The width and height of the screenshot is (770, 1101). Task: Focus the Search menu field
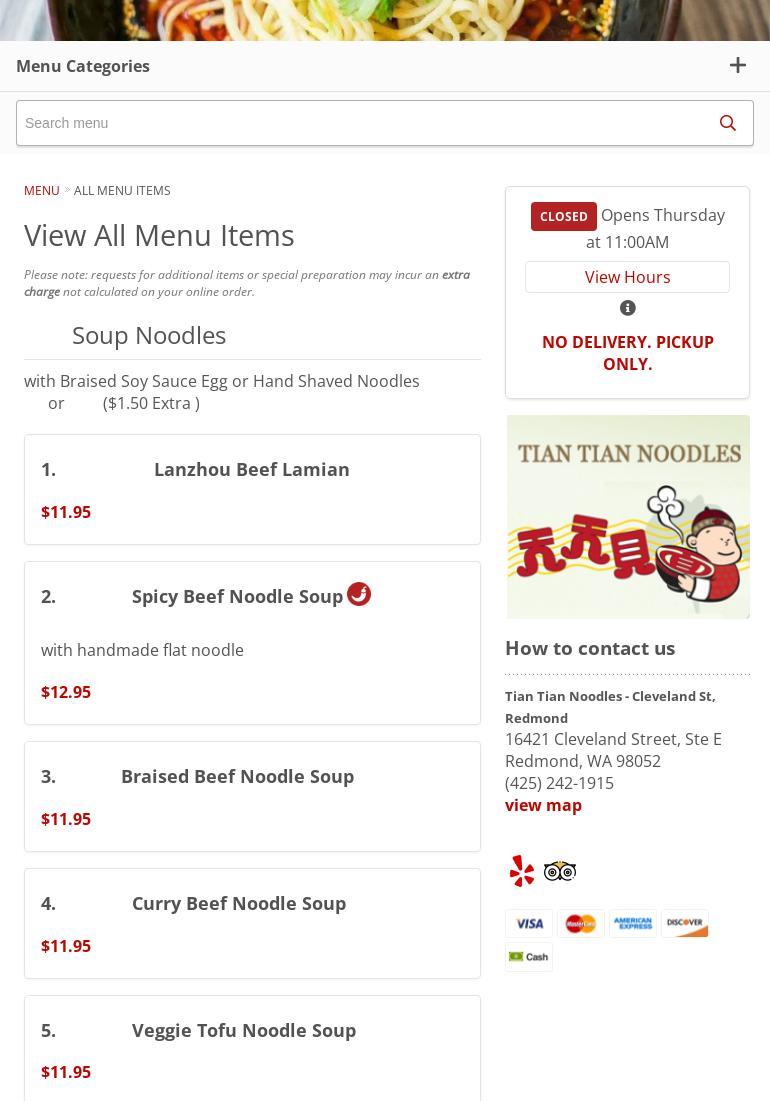coord(360,123)
